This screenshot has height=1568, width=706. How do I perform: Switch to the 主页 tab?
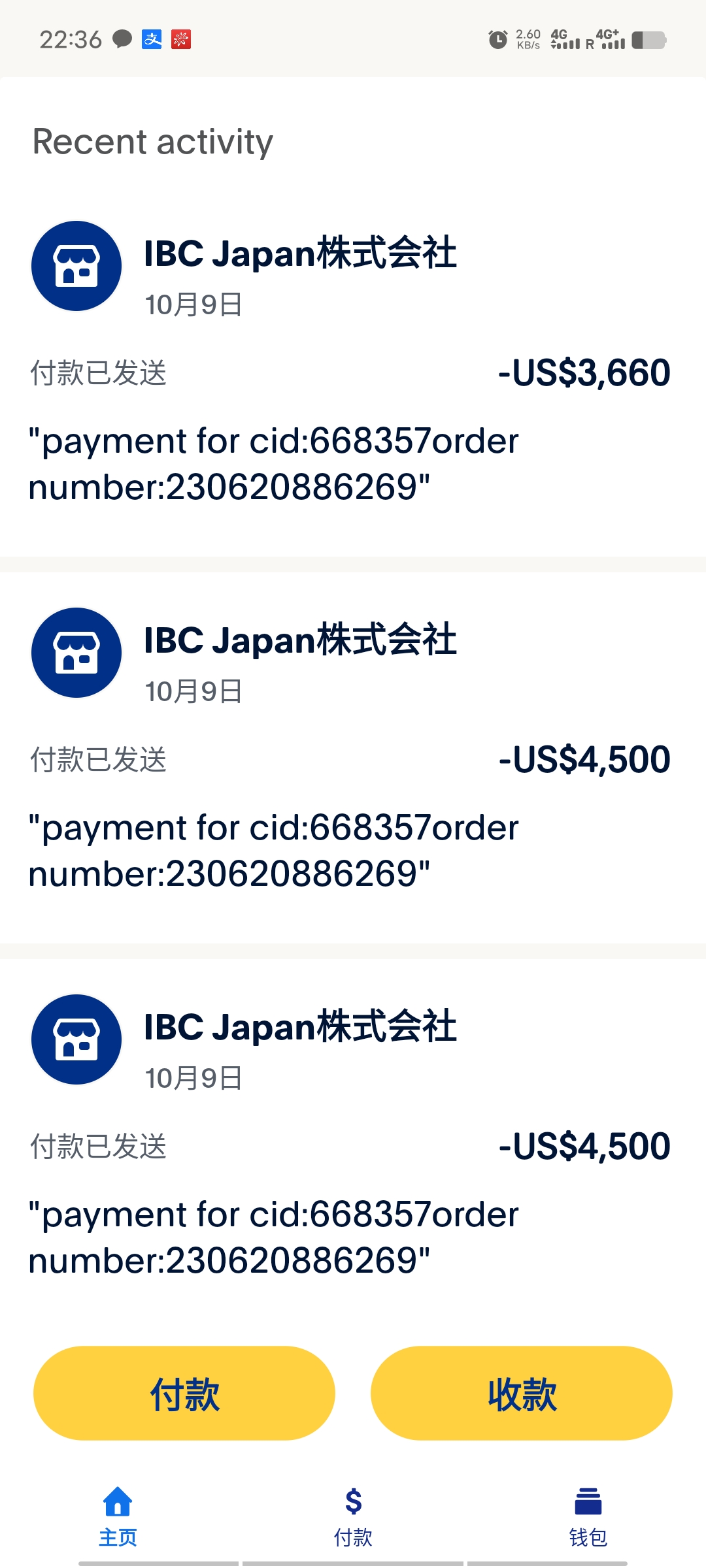tap(118, 1517)
